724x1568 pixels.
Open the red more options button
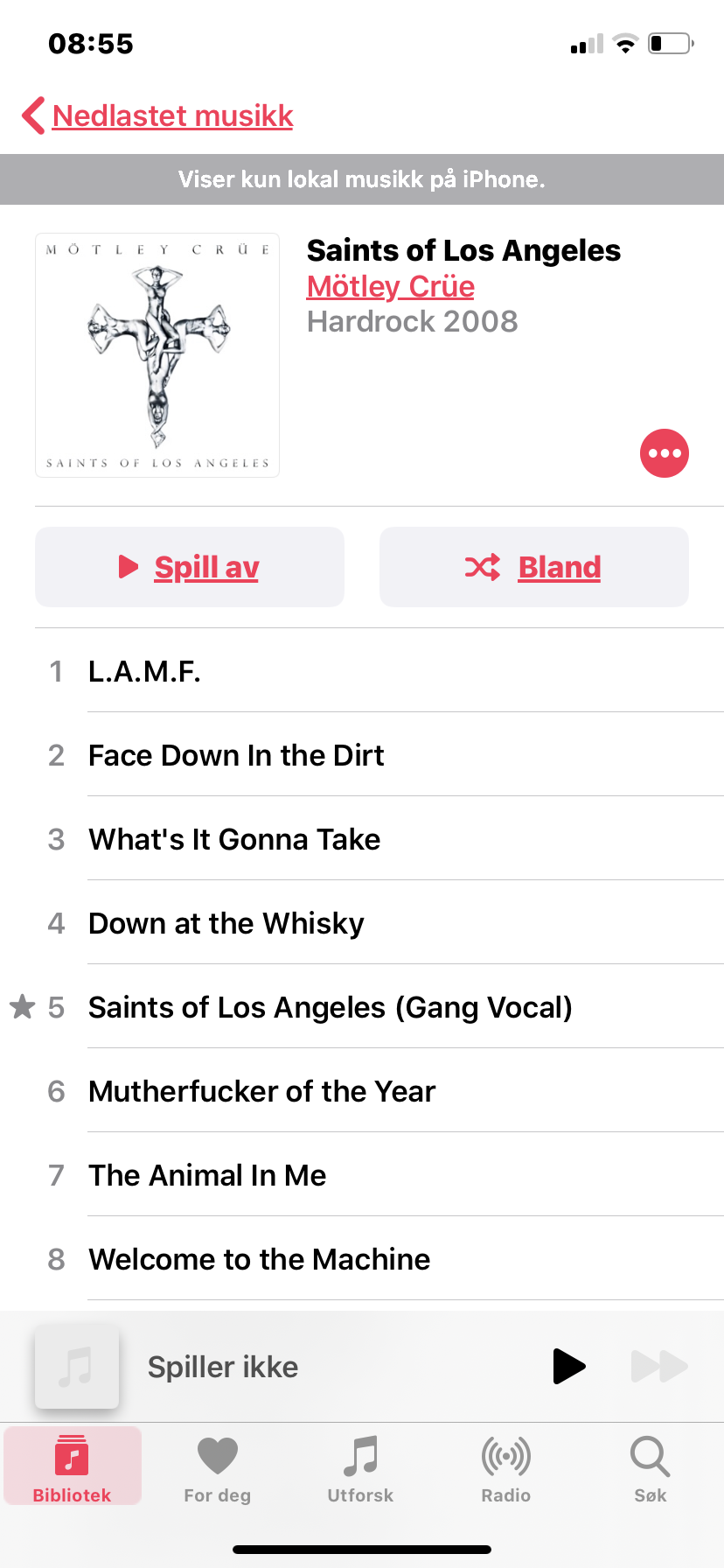[665, 453]
